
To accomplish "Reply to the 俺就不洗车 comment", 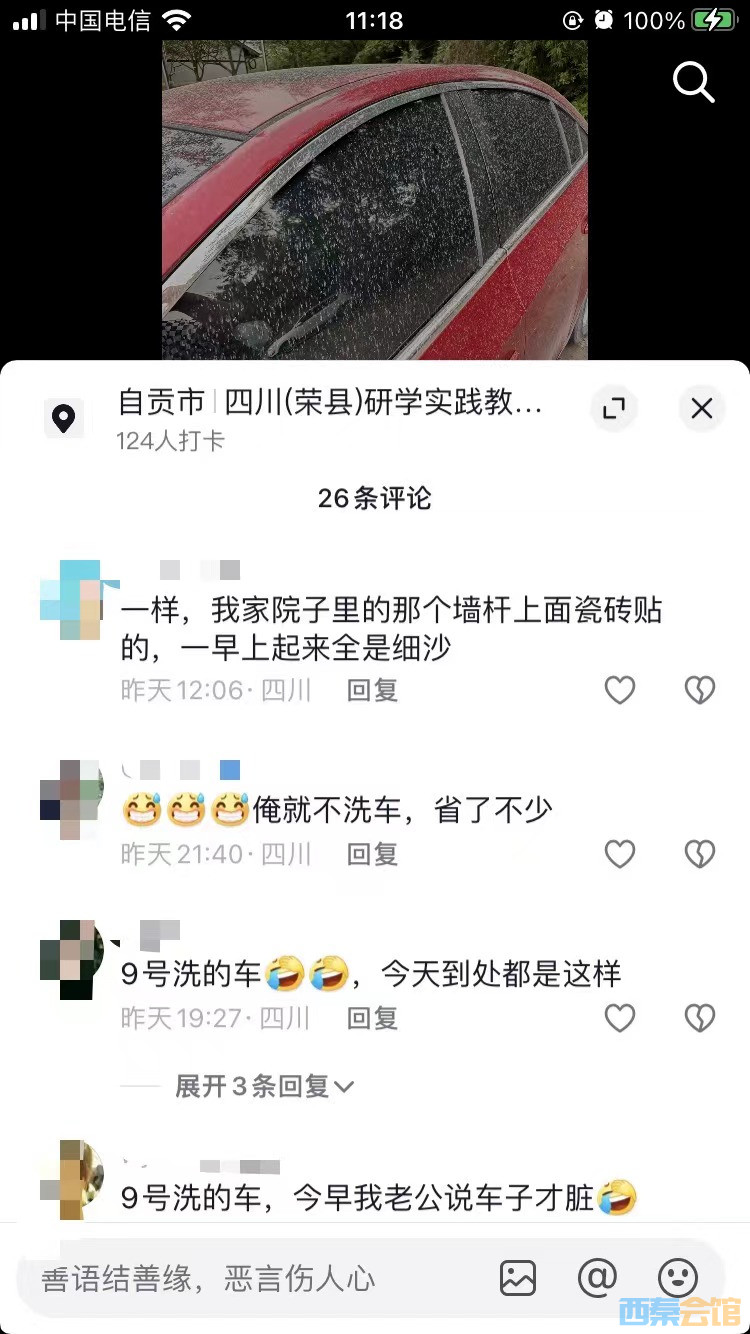I will (372, 854).
